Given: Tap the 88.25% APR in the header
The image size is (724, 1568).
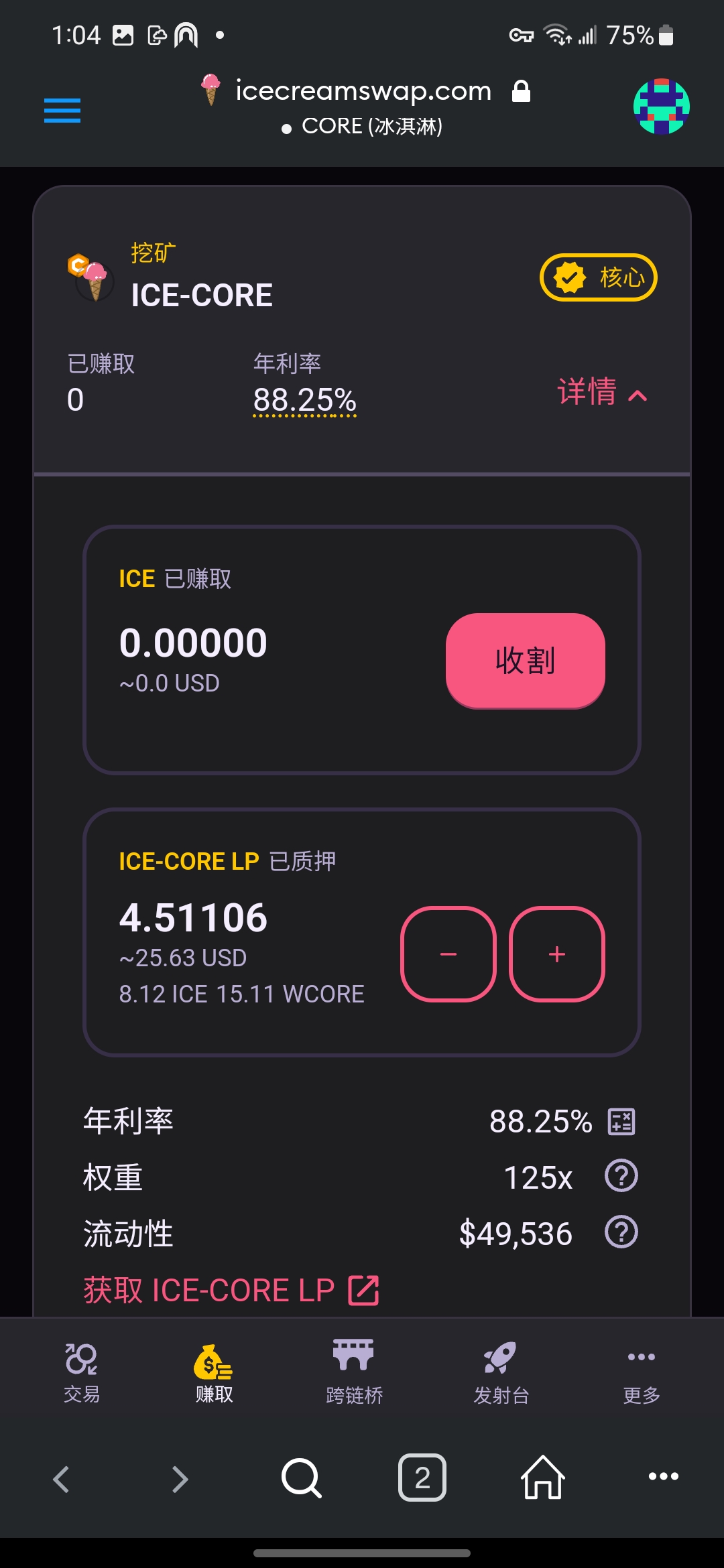Looking at the screenshot, I should coord(304,401).
